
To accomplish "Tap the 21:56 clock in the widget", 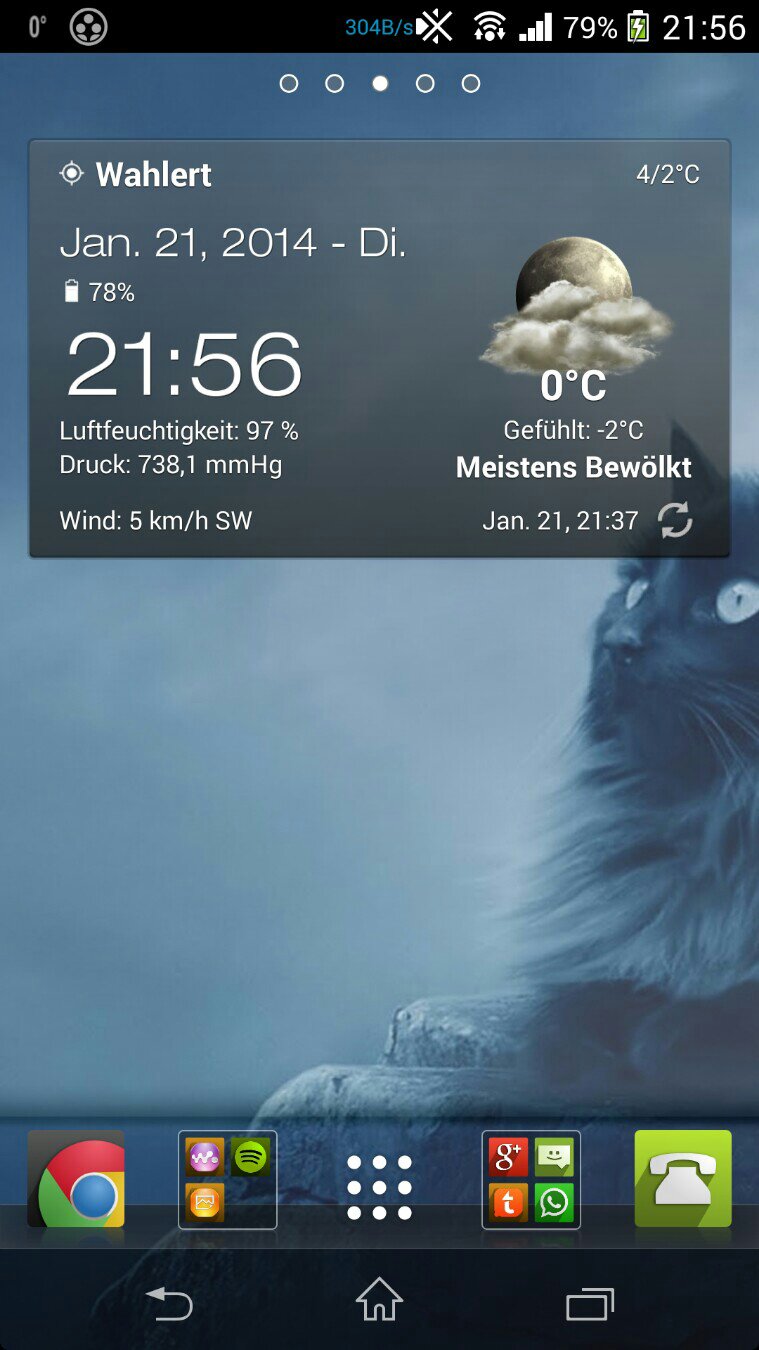I will tap(184, 364).
